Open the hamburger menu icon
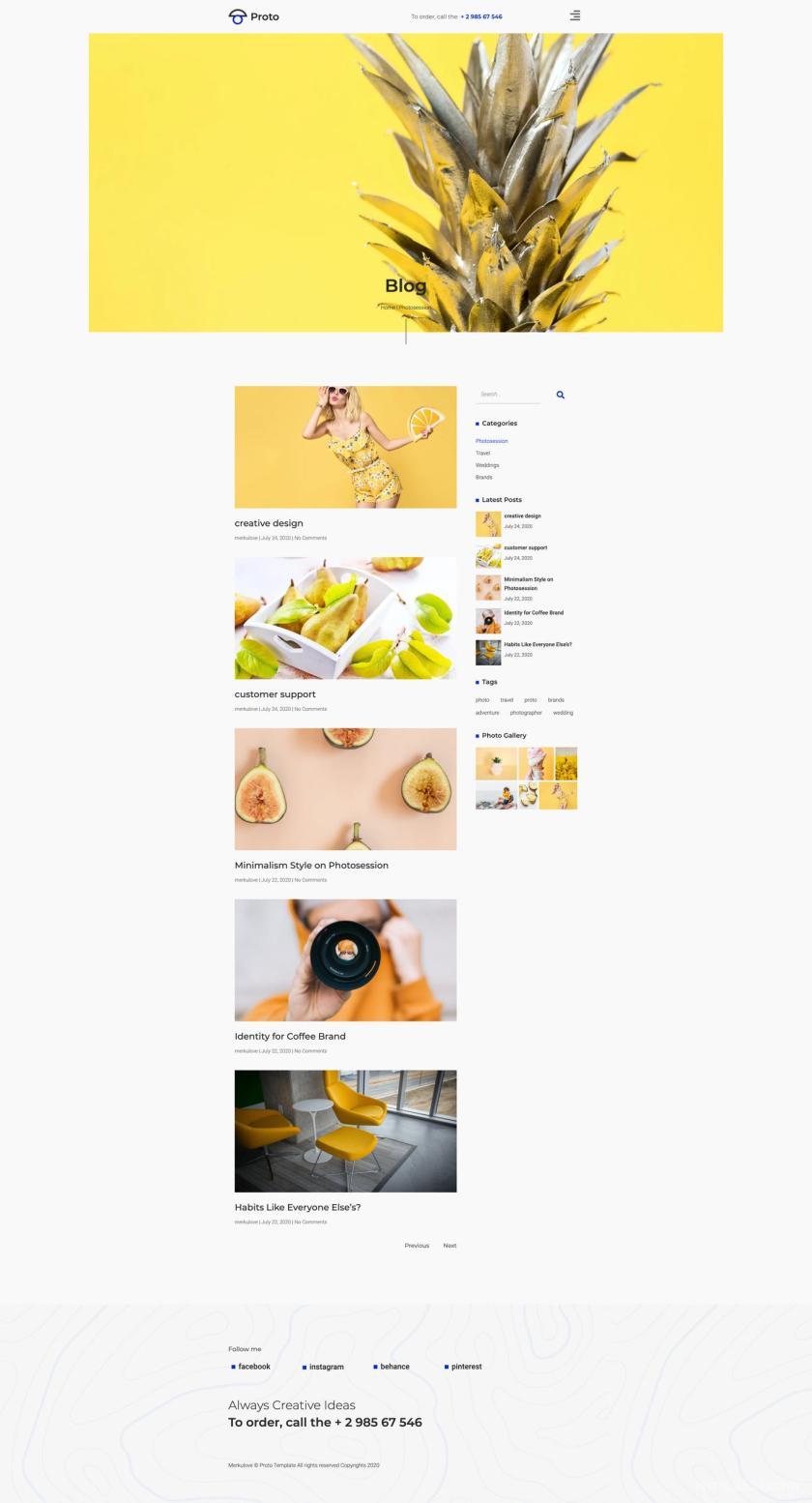Screen dimensions: 812x1503 click(x=574, y=15)
